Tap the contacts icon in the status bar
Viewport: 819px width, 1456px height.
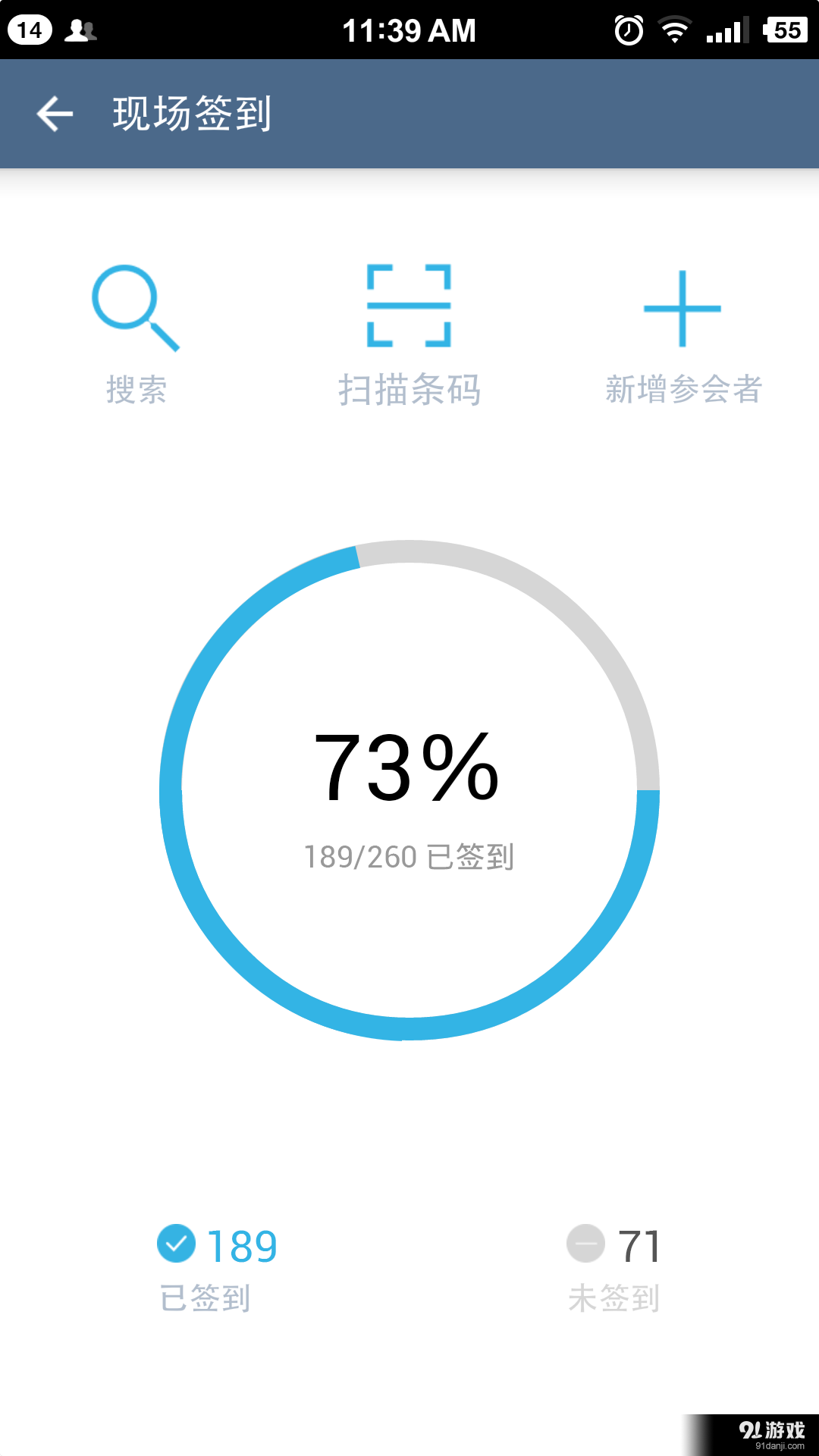click(82, 30)
